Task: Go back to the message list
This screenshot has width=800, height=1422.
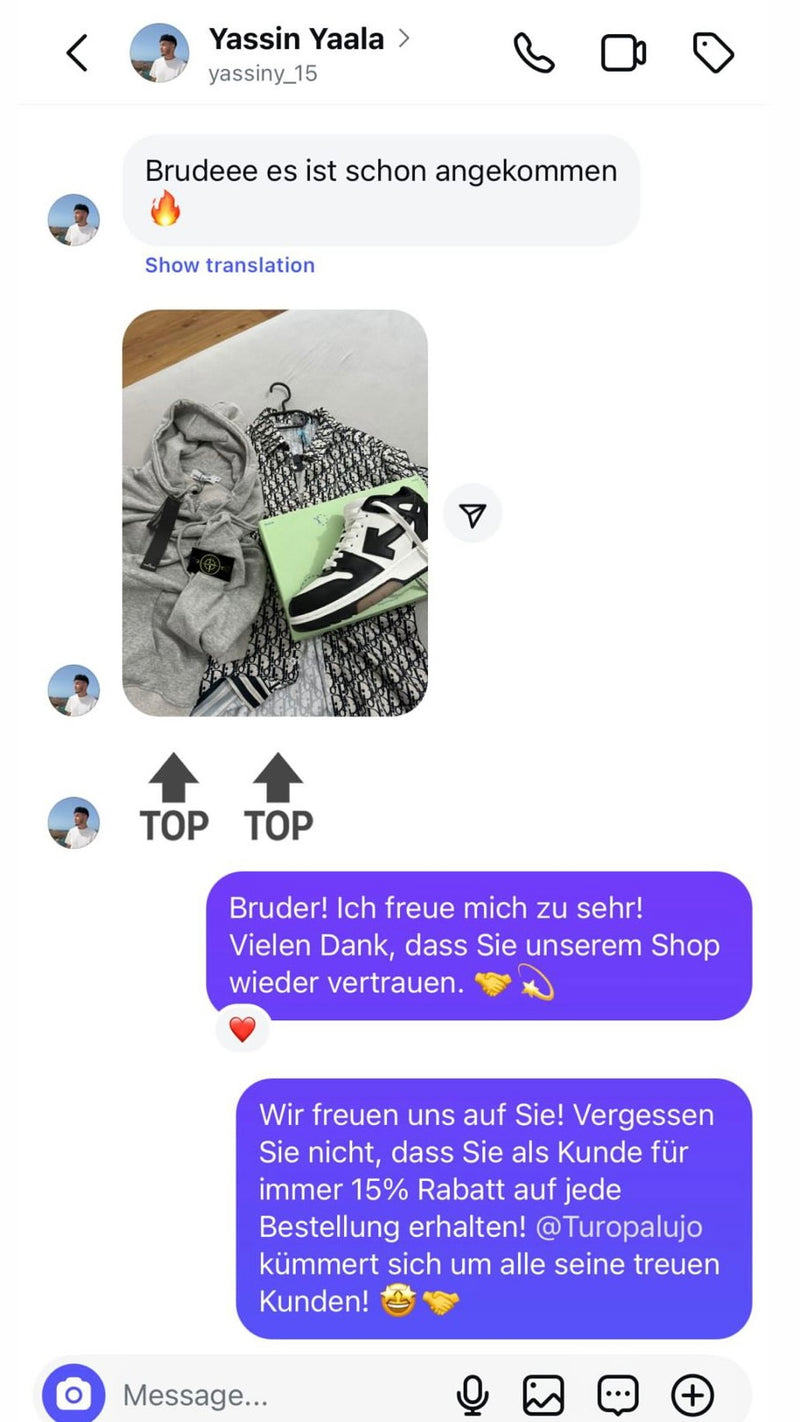Action: click(77, 53)
